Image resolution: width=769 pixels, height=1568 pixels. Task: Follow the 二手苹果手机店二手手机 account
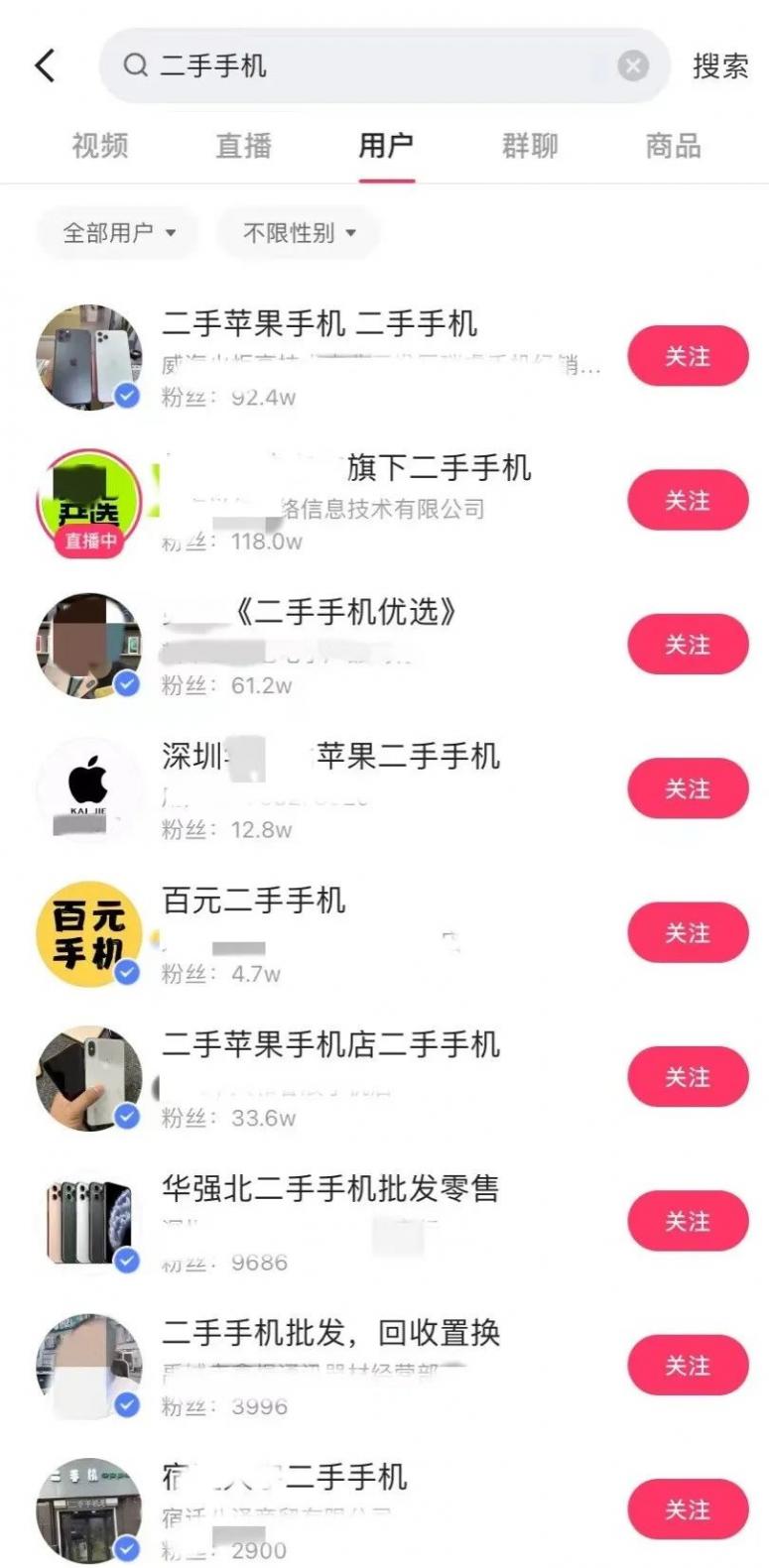(688, 1077)
